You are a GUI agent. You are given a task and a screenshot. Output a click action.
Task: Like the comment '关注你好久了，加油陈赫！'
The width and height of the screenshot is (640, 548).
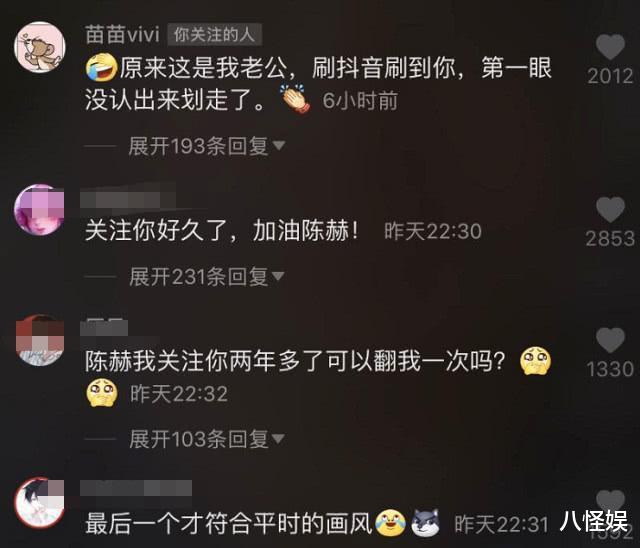[x=609, y=210]
